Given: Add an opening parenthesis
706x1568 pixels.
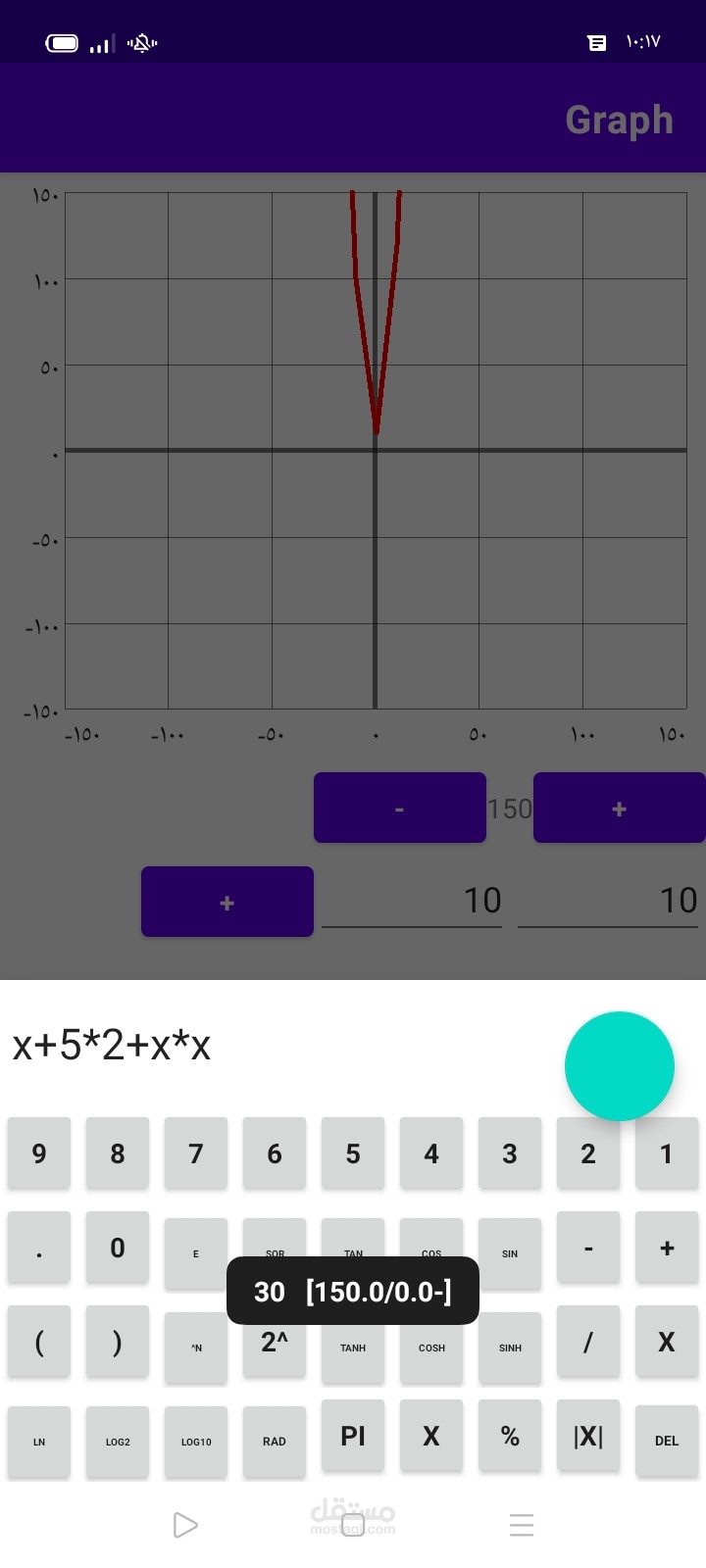Looking at the screenshot, I should (x=39, y=1342).
